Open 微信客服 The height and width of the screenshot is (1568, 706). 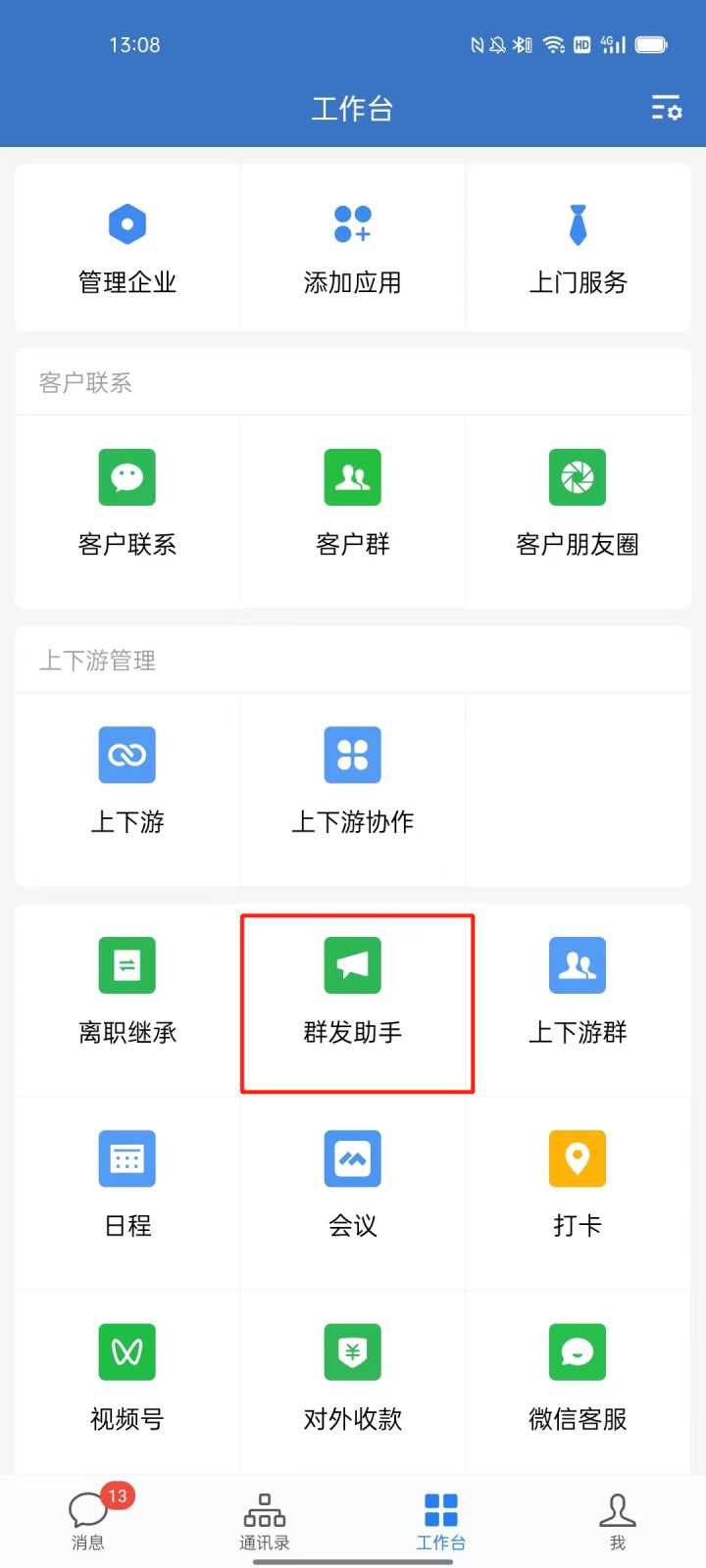click(x=578, y=1378)
